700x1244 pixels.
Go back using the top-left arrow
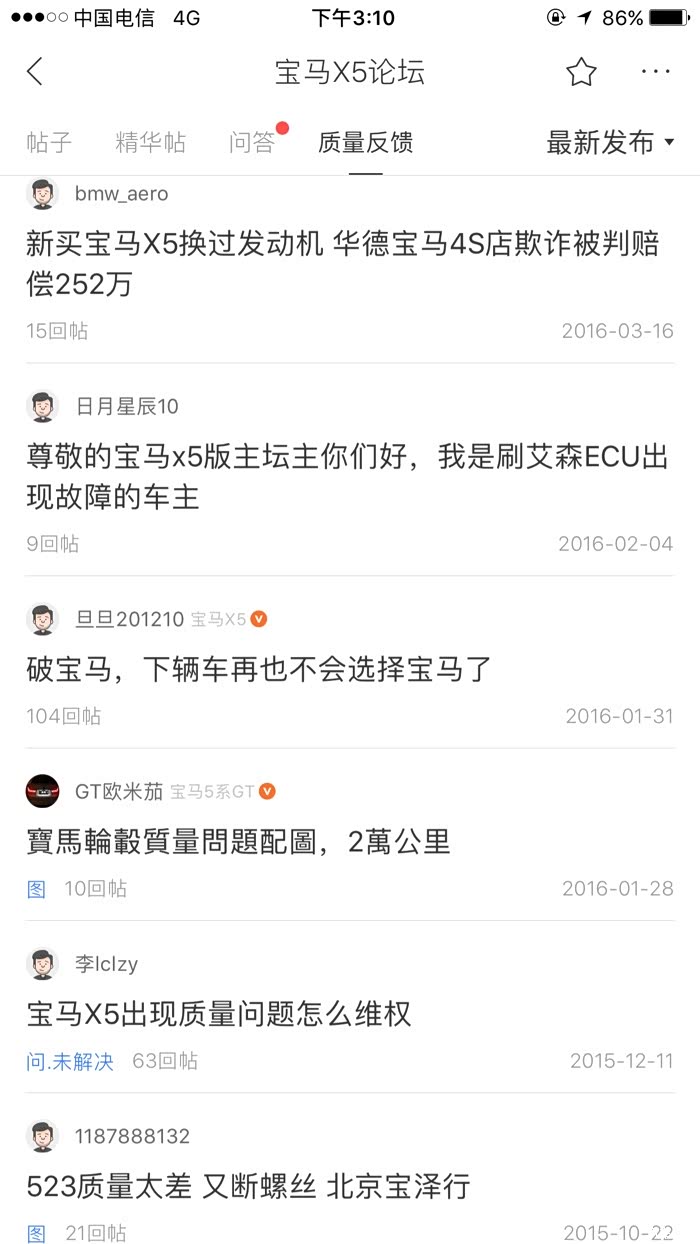coord(35,71)
